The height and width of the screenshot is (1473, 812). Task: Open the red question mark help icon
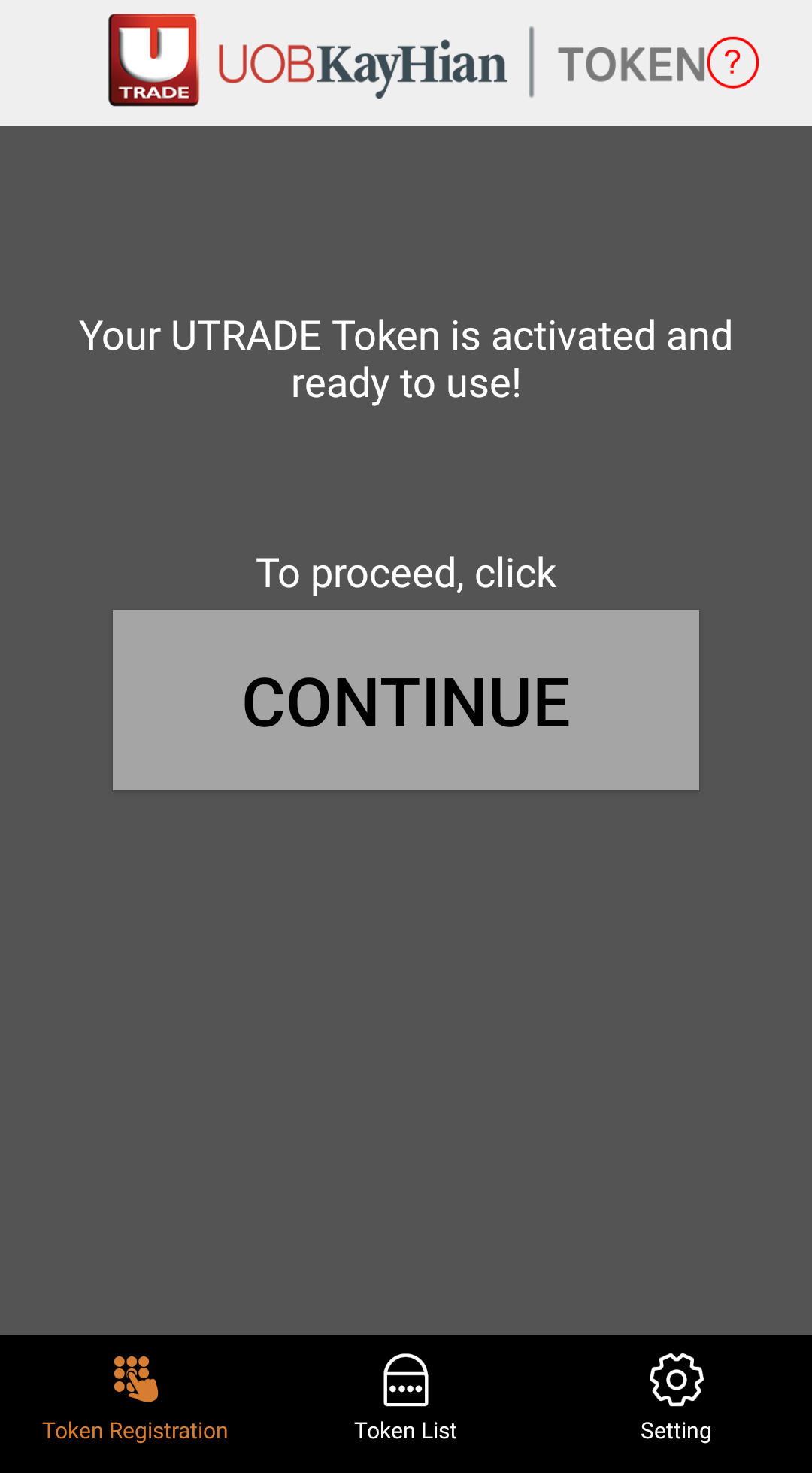click(732, 62)
